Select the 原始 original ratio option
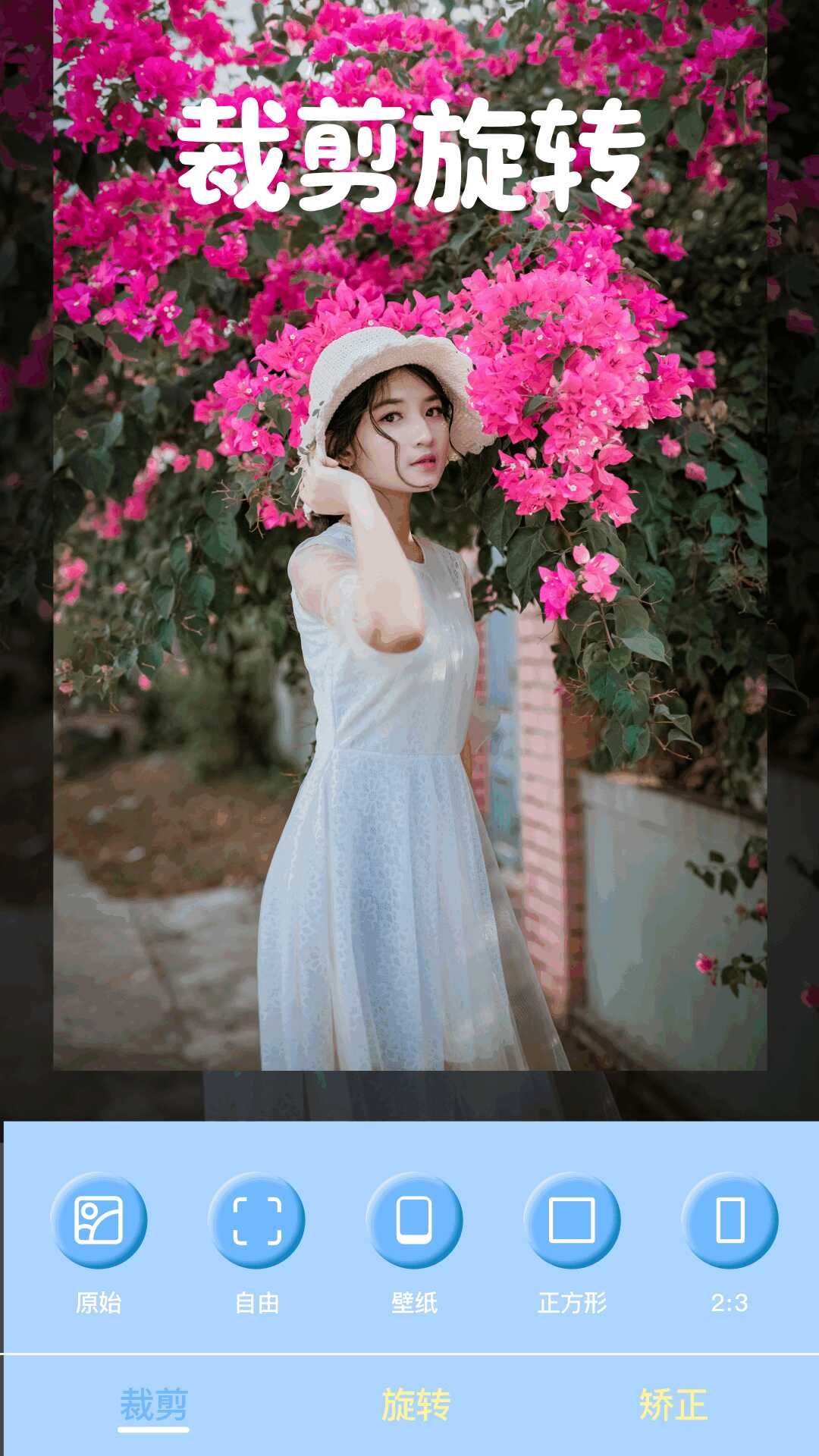The height and width of the screenshot is (1456, 819). 99,1220
